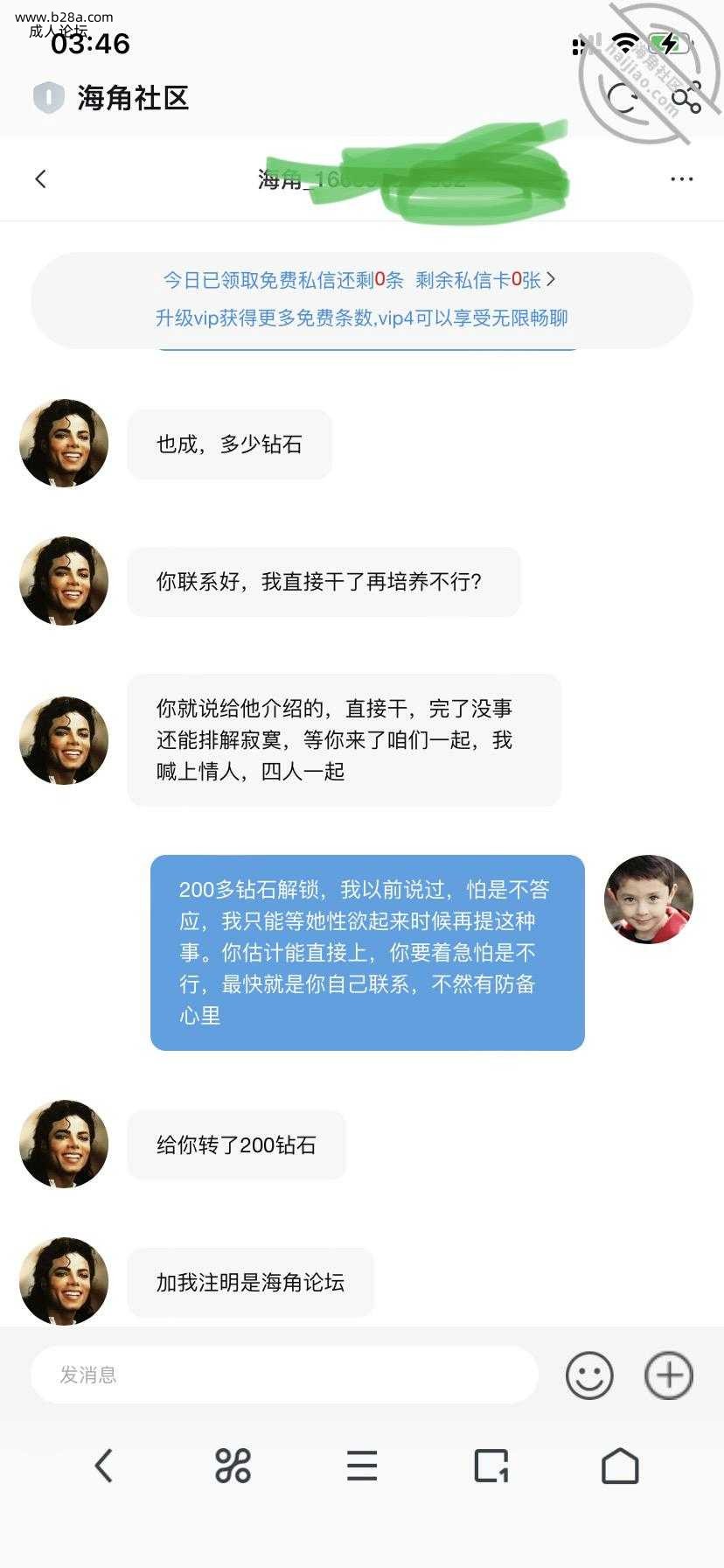Screen dimensions: 724x1568
Task: Go back from the chat
Action: (x=40, y=179)
